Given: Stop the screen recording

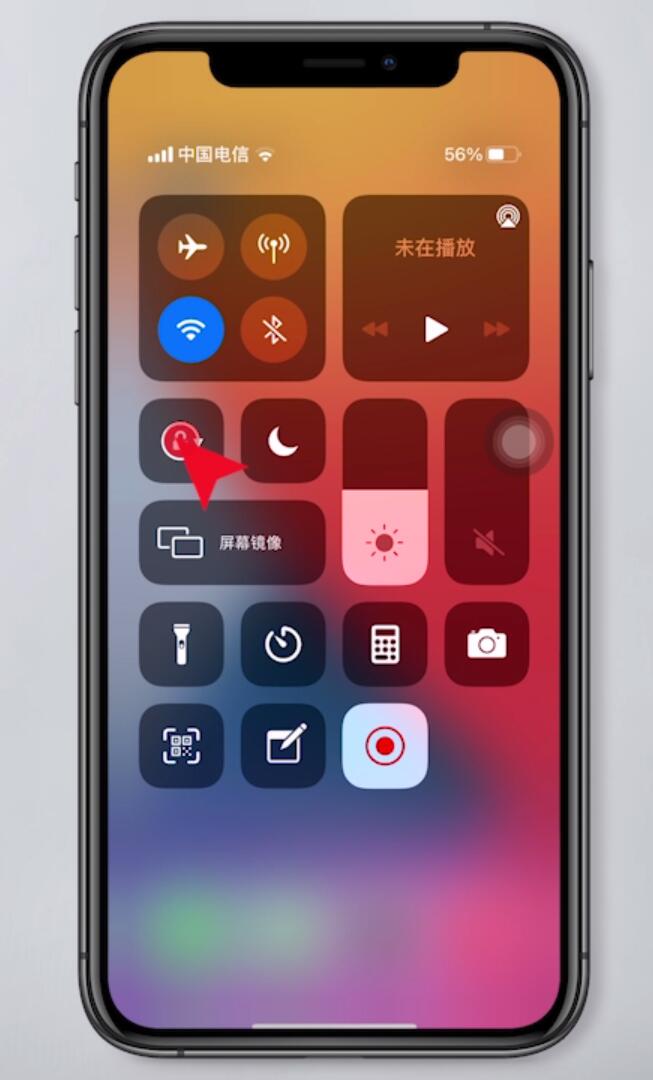Looking at the screenshot, I should coord(385,746).
